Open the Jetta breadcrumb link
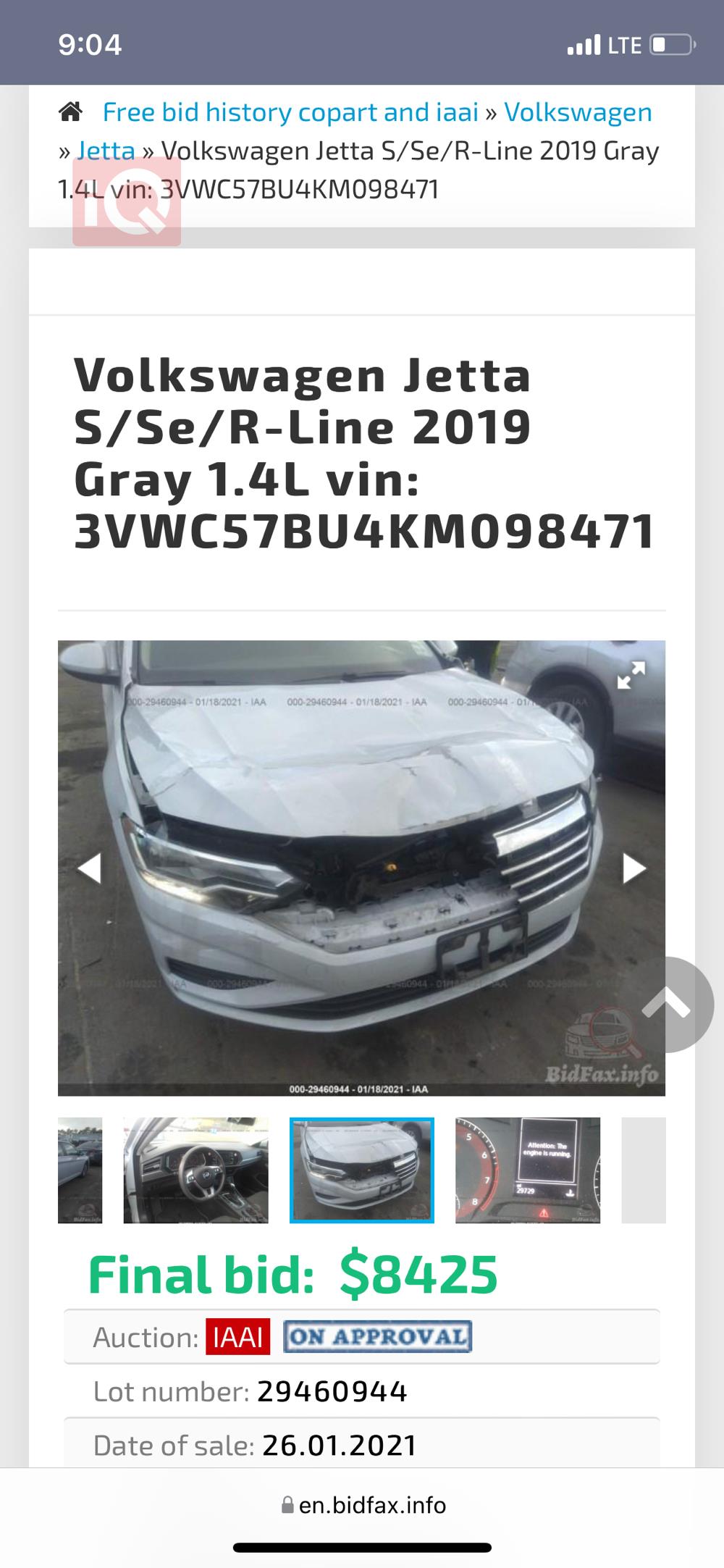 tap(106, 151)
